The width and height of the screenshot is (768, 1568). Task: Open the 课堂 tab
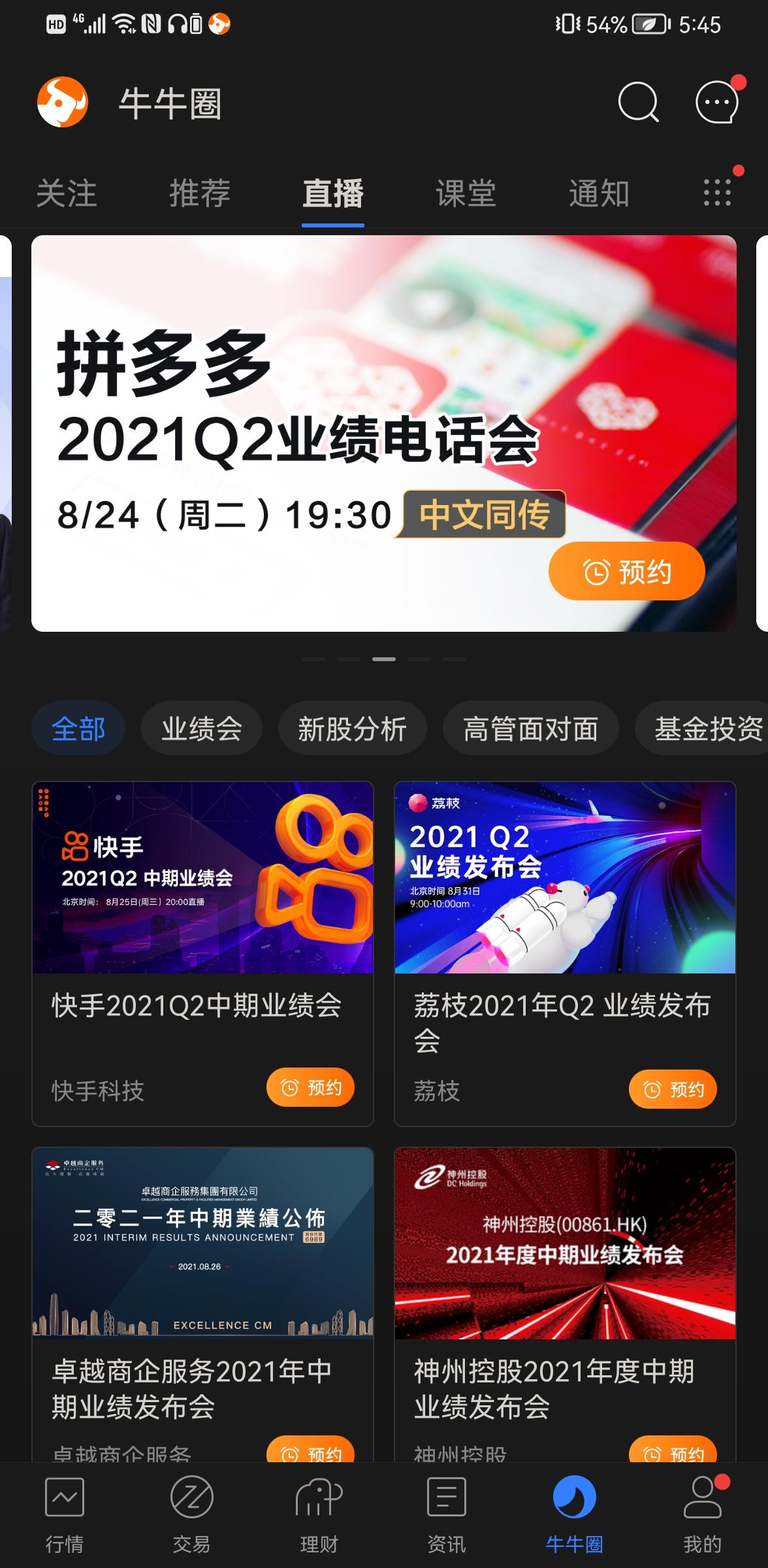tap(466, 194)
